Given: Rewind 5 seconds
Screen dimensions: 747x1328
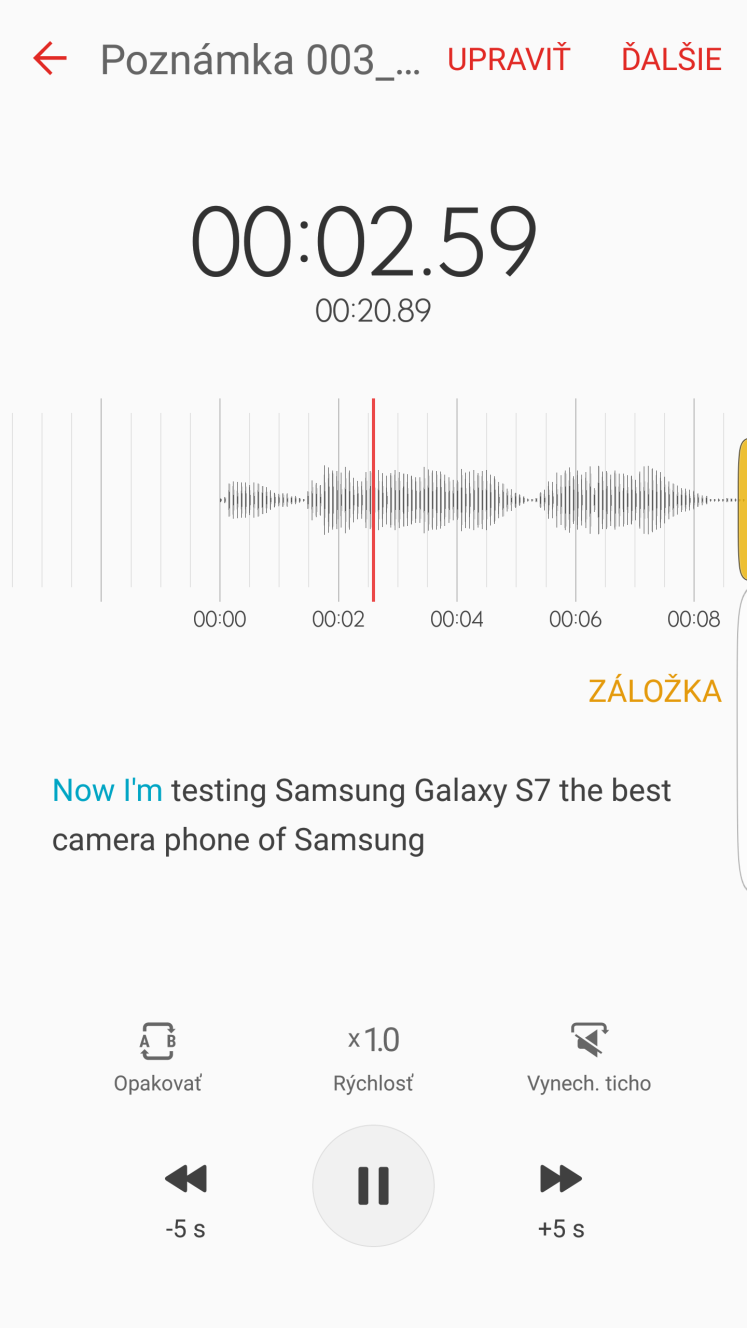Looking at the screenshot, I should tap(185, 1200).
